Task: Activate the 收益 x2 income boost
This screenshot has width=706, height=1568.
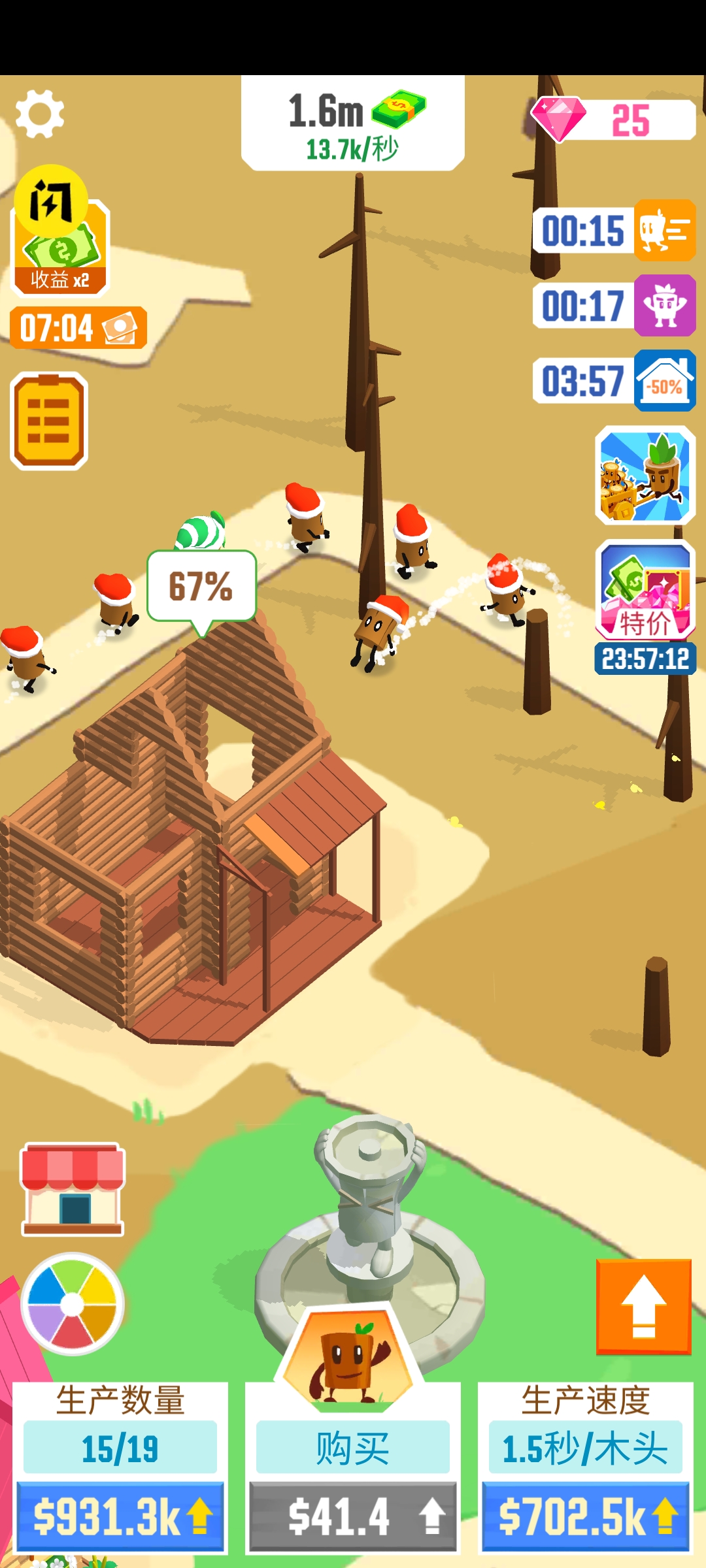Action: coord(59,245)
